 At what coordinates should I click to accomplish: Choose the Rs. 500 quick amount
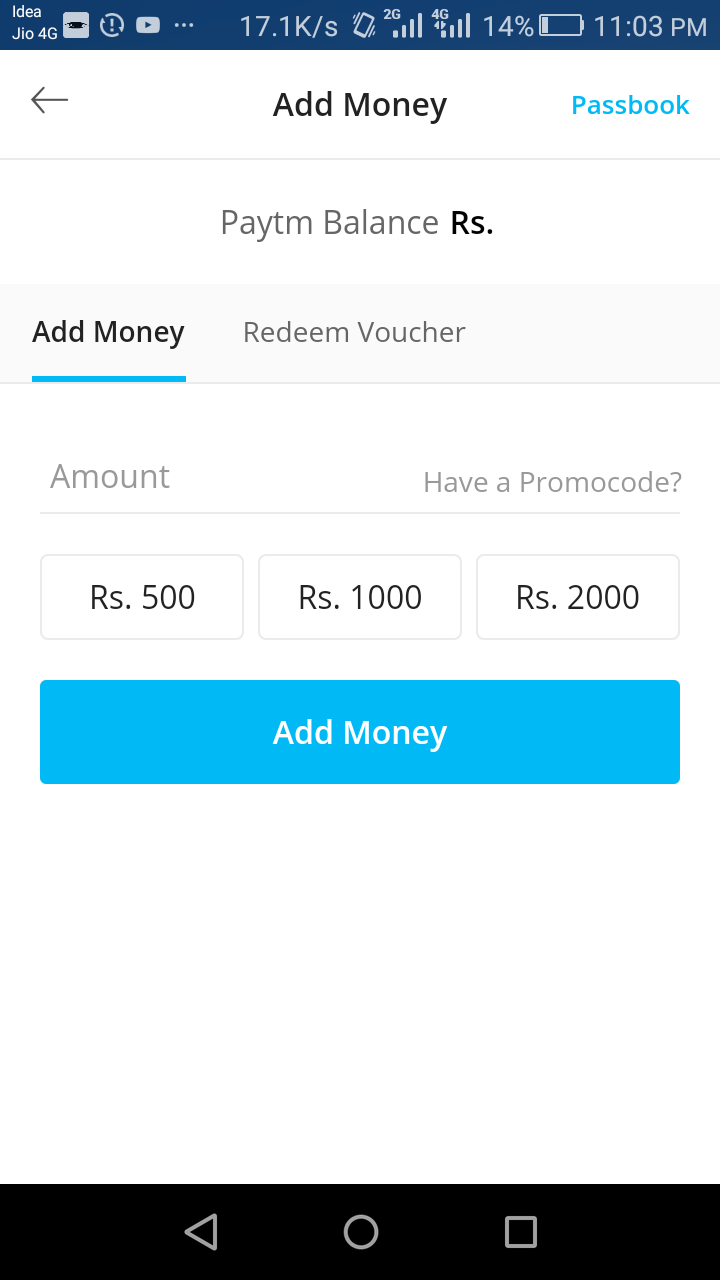tap(142, 597)
